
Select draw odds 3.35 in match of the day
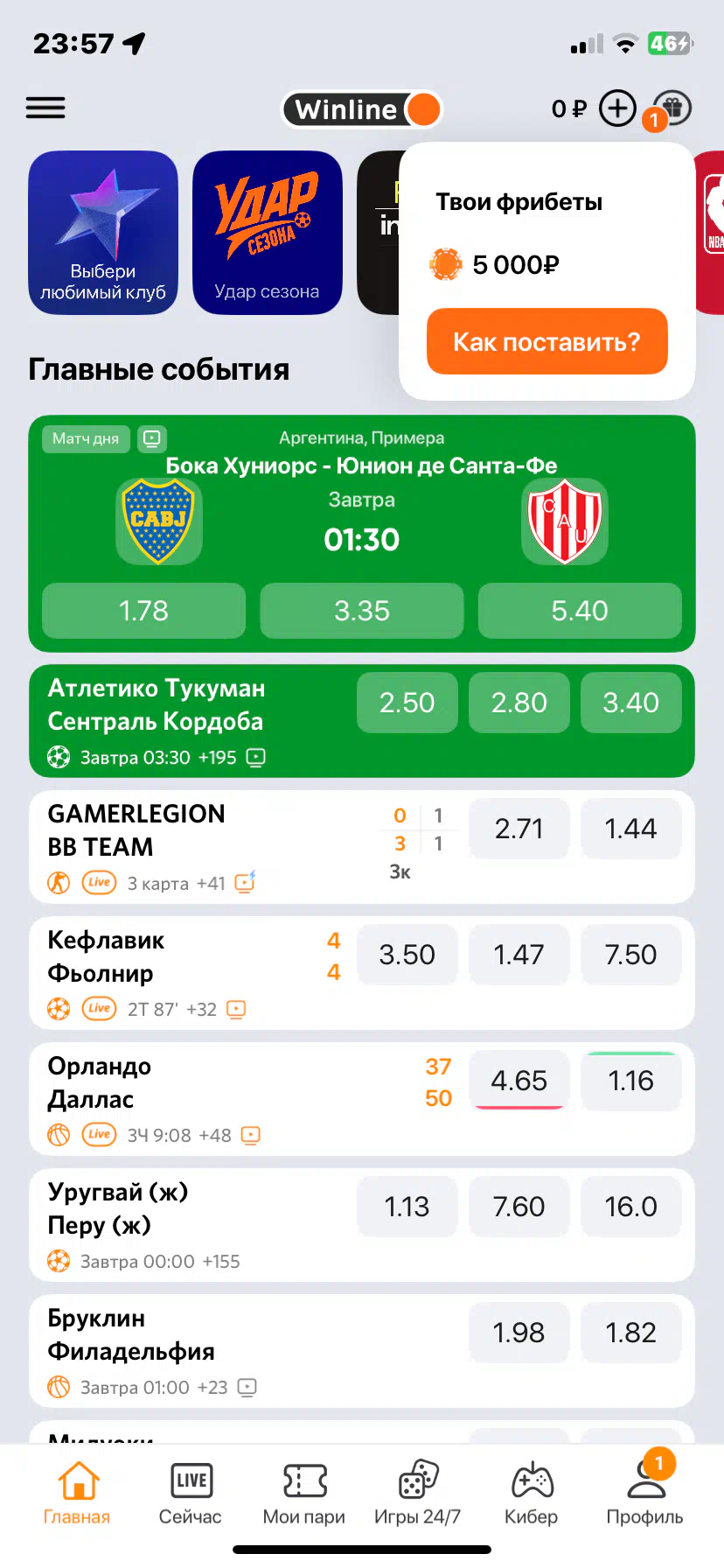362,610
